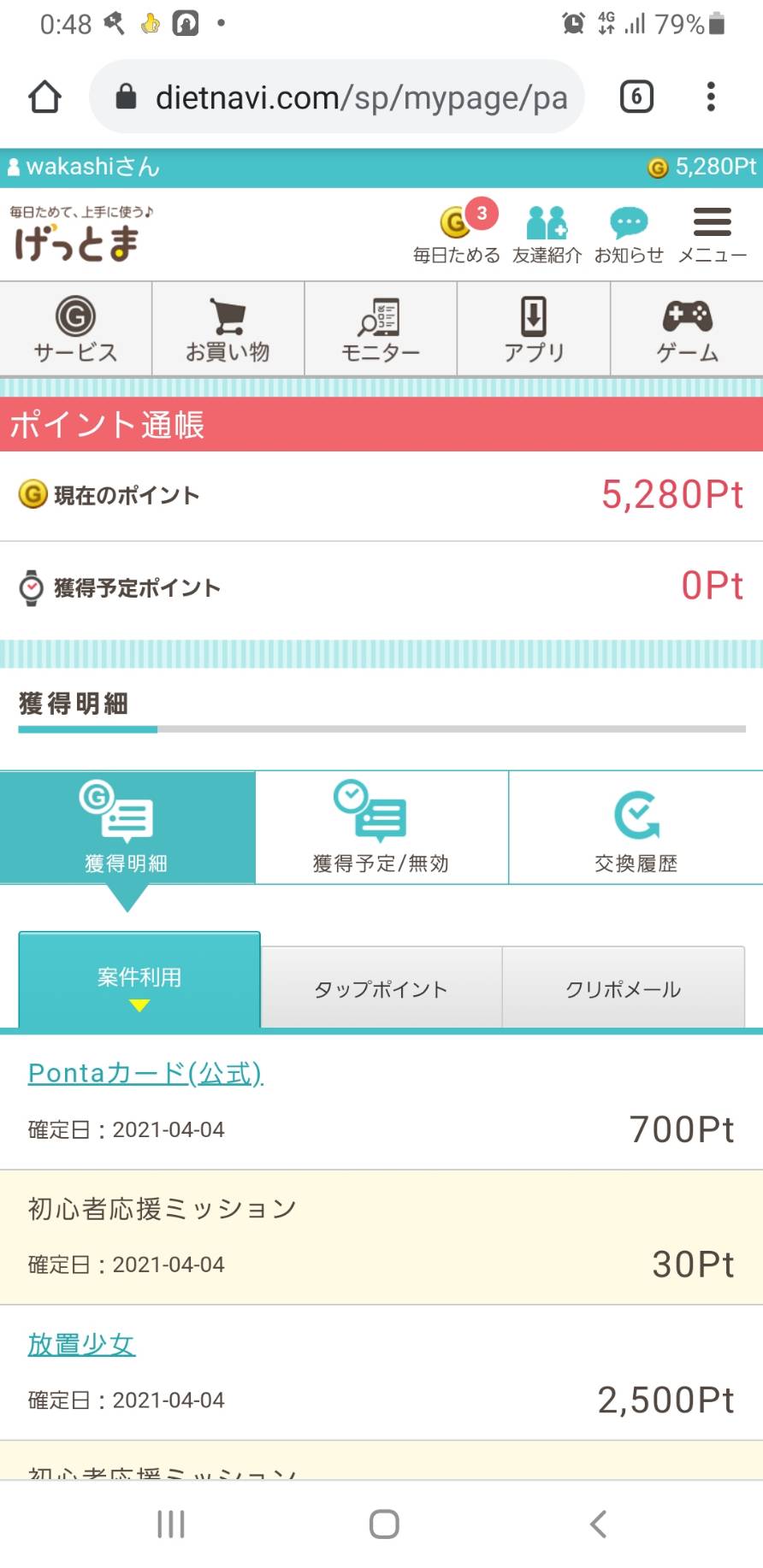Select the タップポイント tab
Image resolution: width=763 pixels, height=1568 pixels.
tap(381, 987)
